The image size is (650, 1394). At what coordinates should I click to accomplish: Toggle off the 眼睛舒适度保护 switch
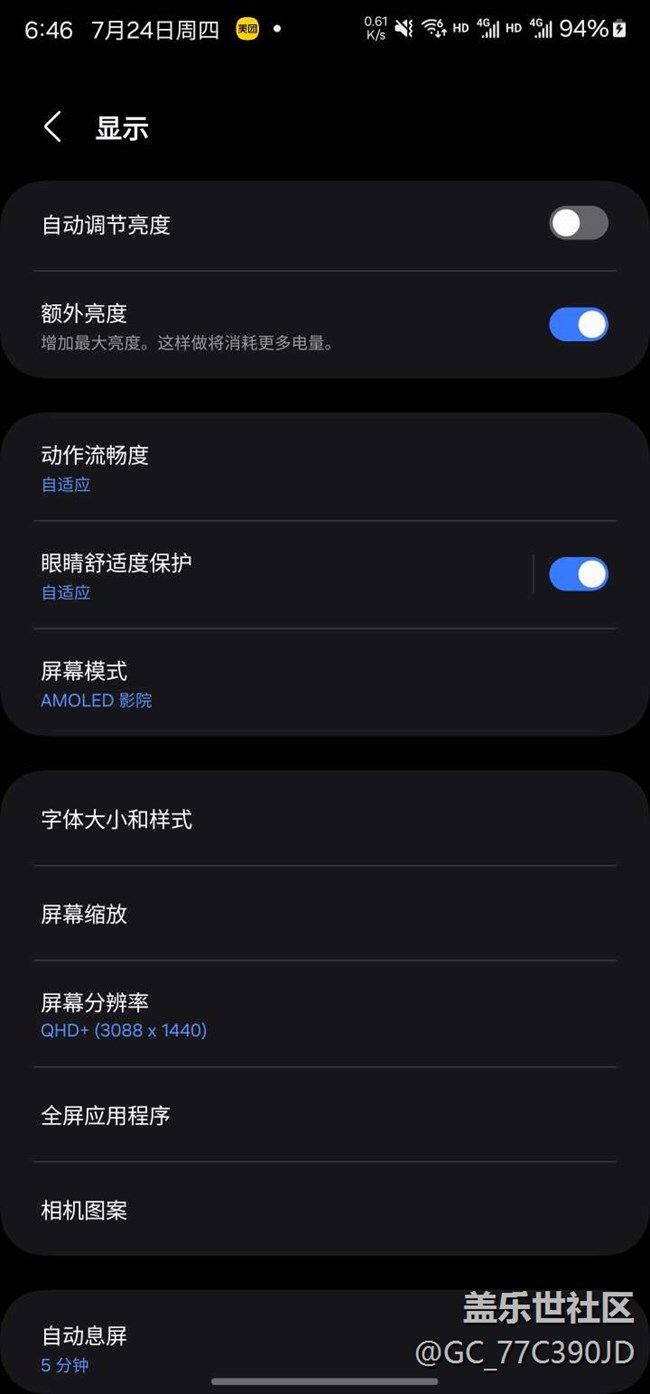(578, 574)
